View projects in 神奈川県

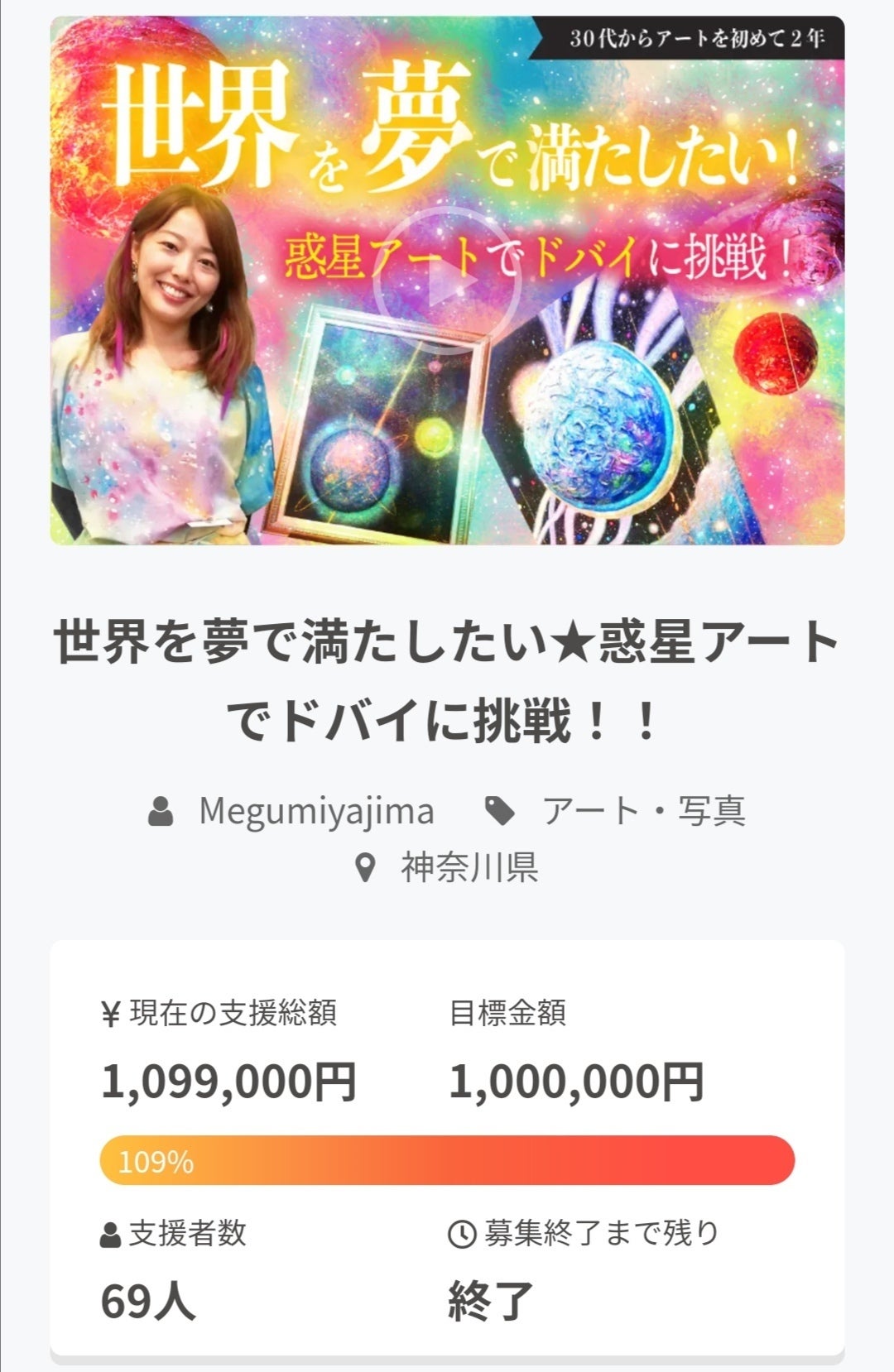pyautogui.click(x=469, y=867)
